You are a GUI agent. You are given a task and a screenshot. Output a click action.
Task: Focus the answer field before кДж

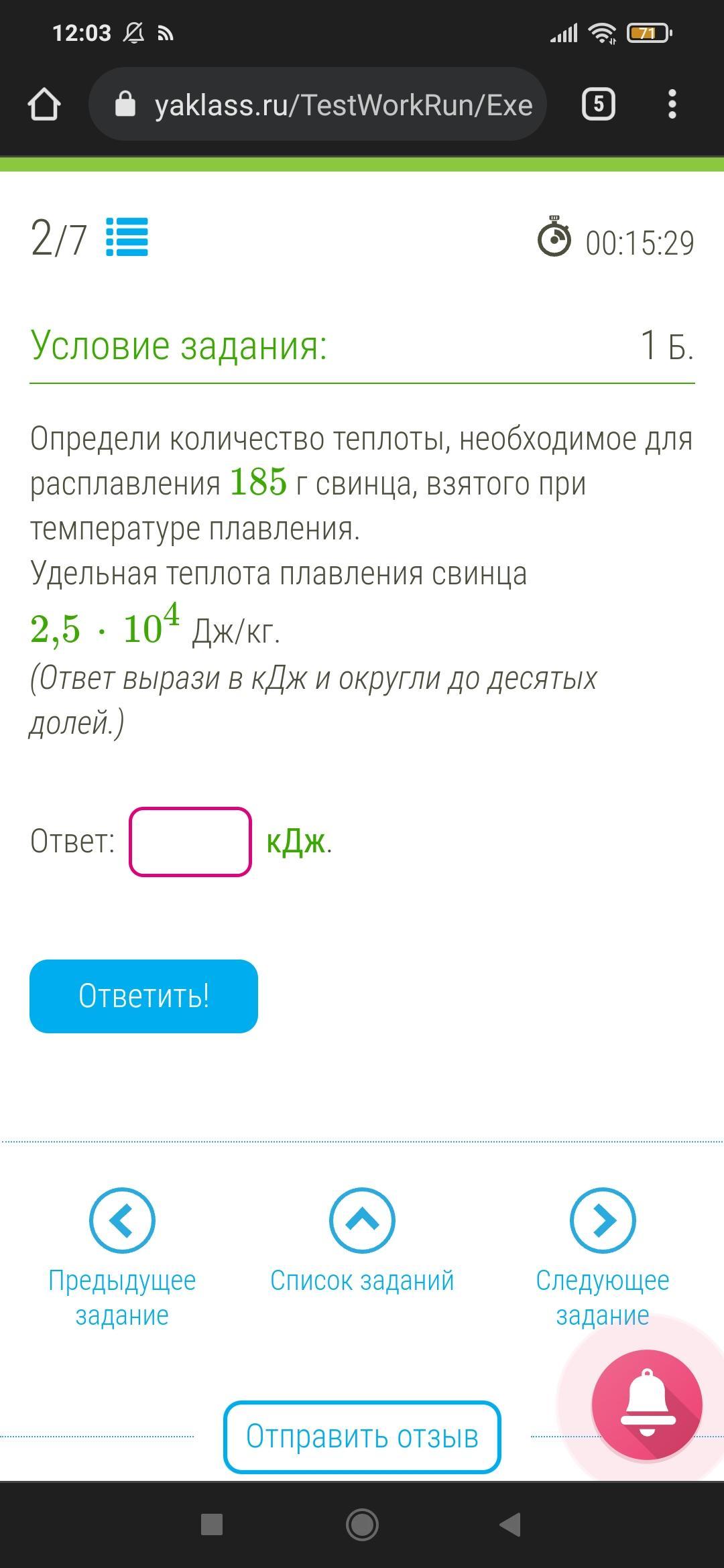[x=190, y=842]
